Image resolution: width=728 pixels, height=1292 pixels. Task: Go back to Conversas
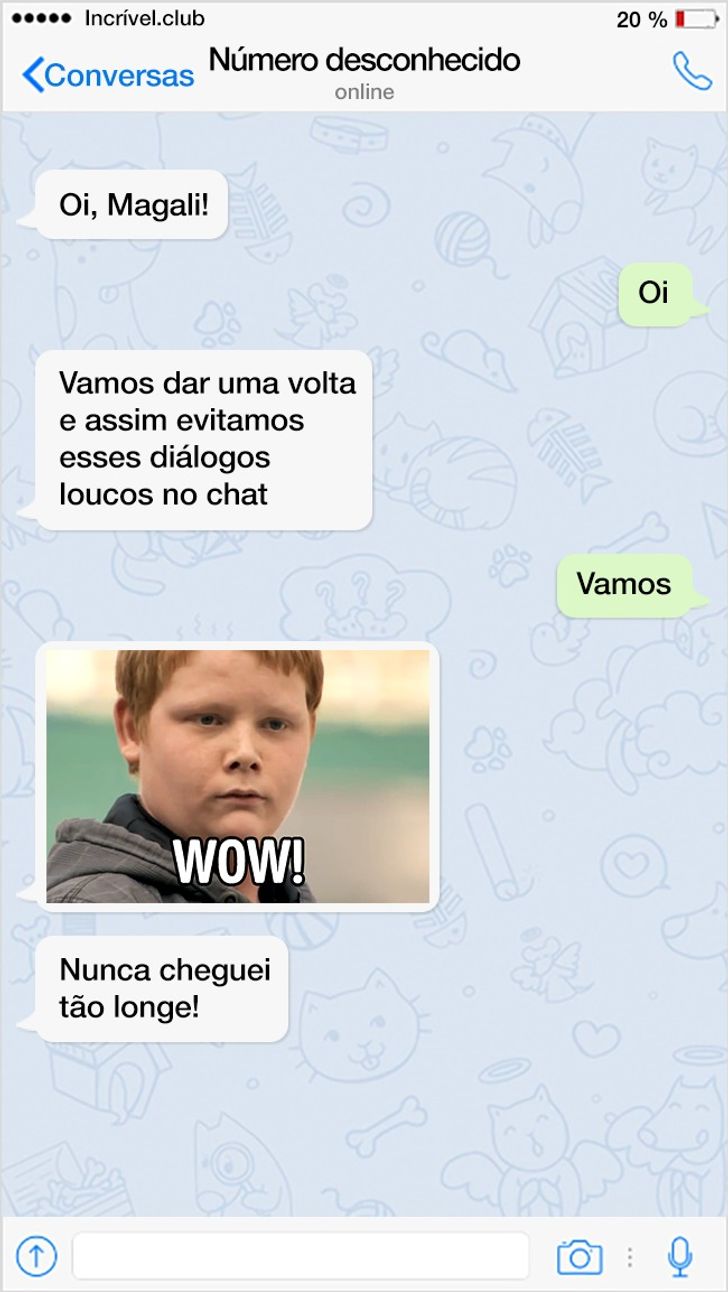tap(108, 75)
